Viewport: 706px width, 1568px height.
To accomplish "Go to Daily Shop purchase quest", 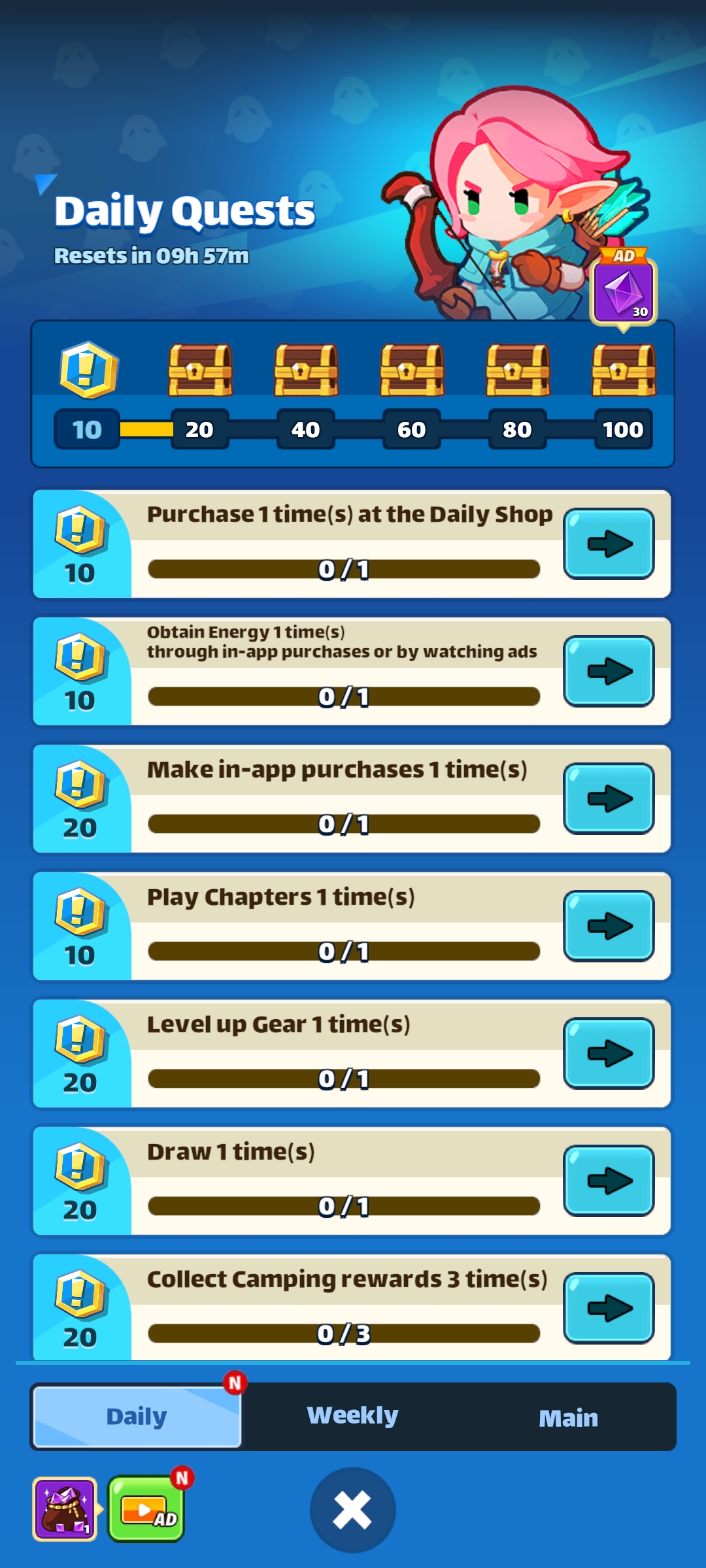I will 609,544.
